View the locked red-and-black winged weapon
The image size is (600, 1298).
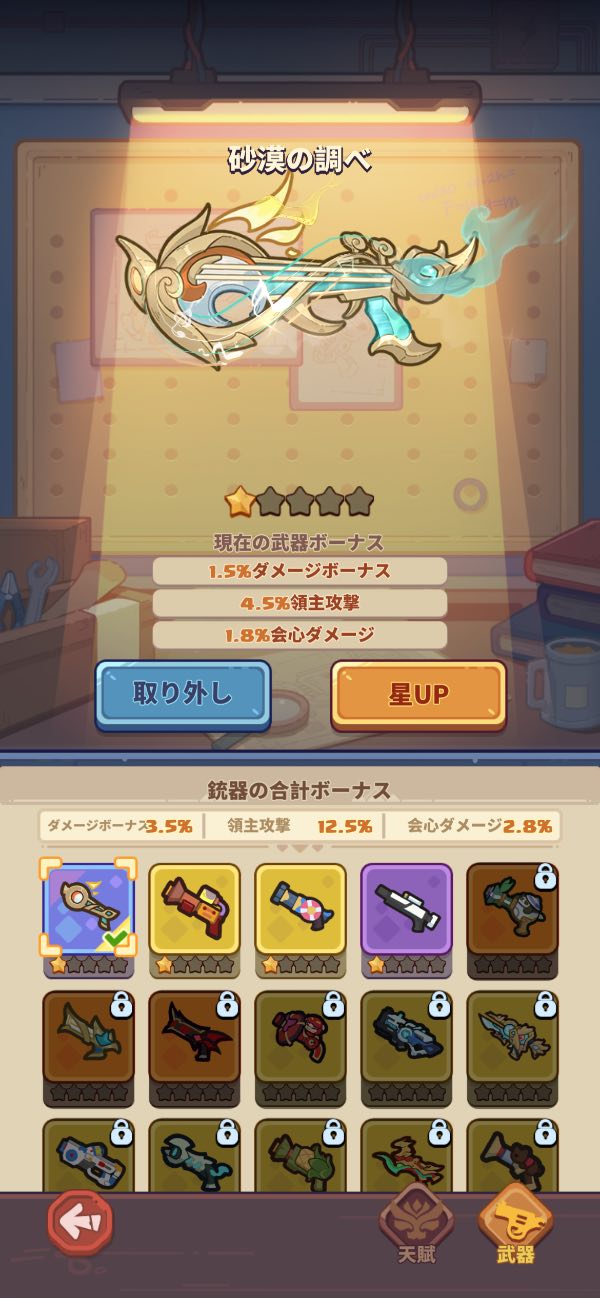click(194, 1037)
